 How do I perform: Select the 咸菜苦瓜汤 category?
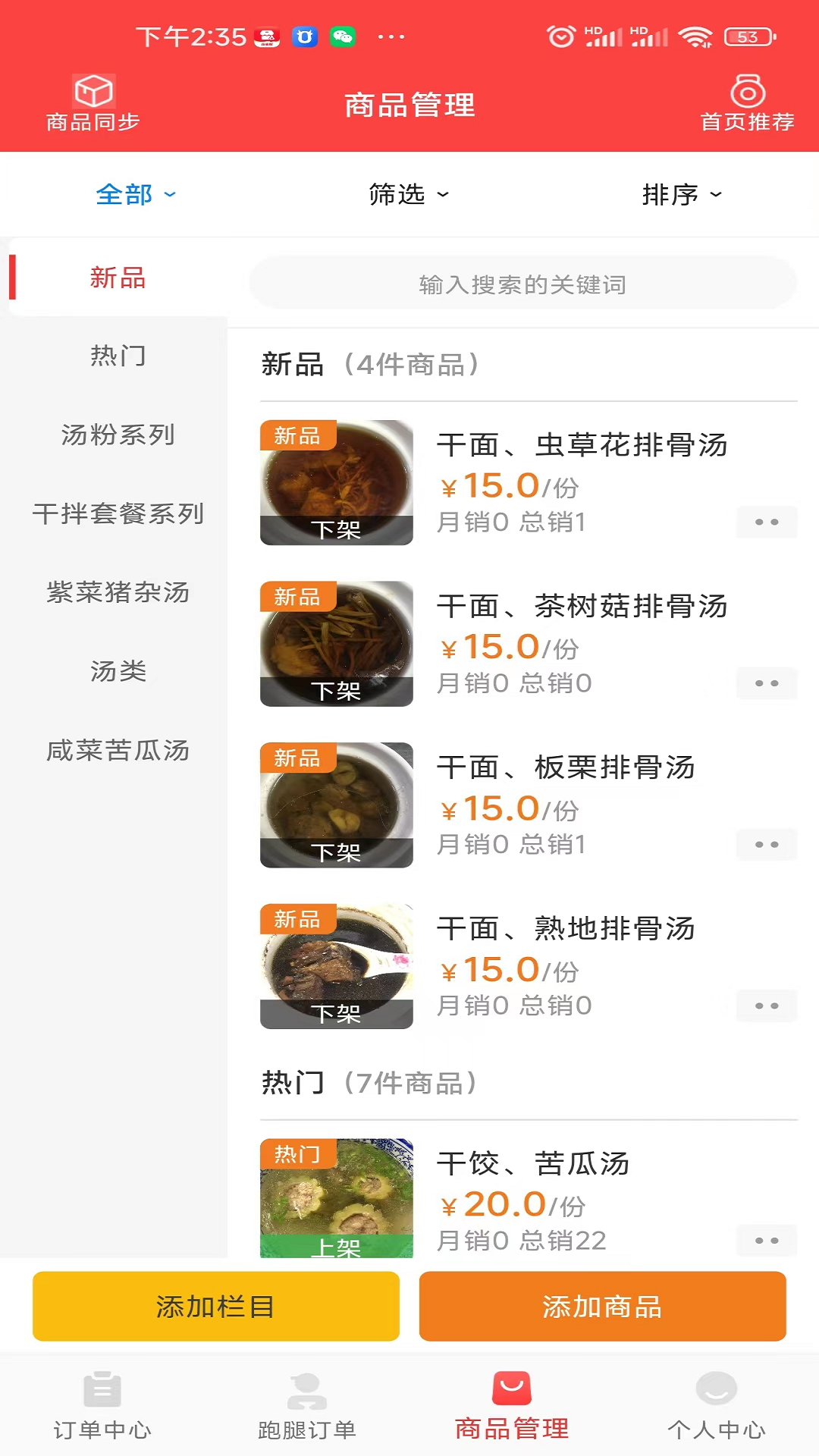pos(118,750)
